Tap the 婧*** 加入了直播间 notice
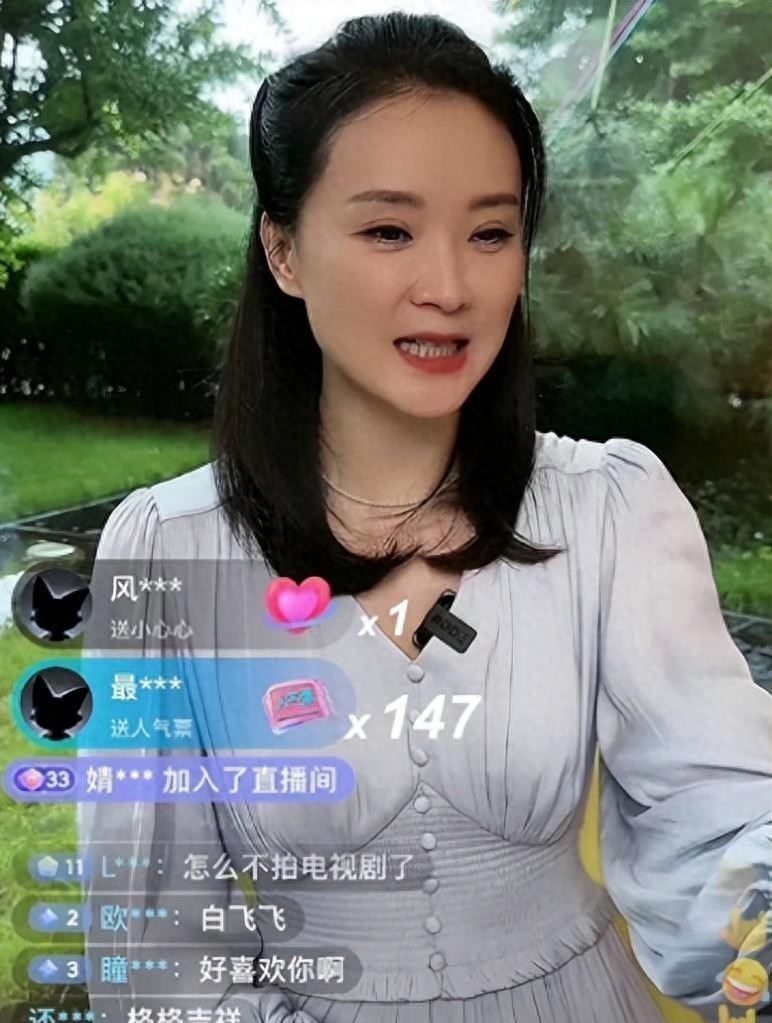 [180, 780]
